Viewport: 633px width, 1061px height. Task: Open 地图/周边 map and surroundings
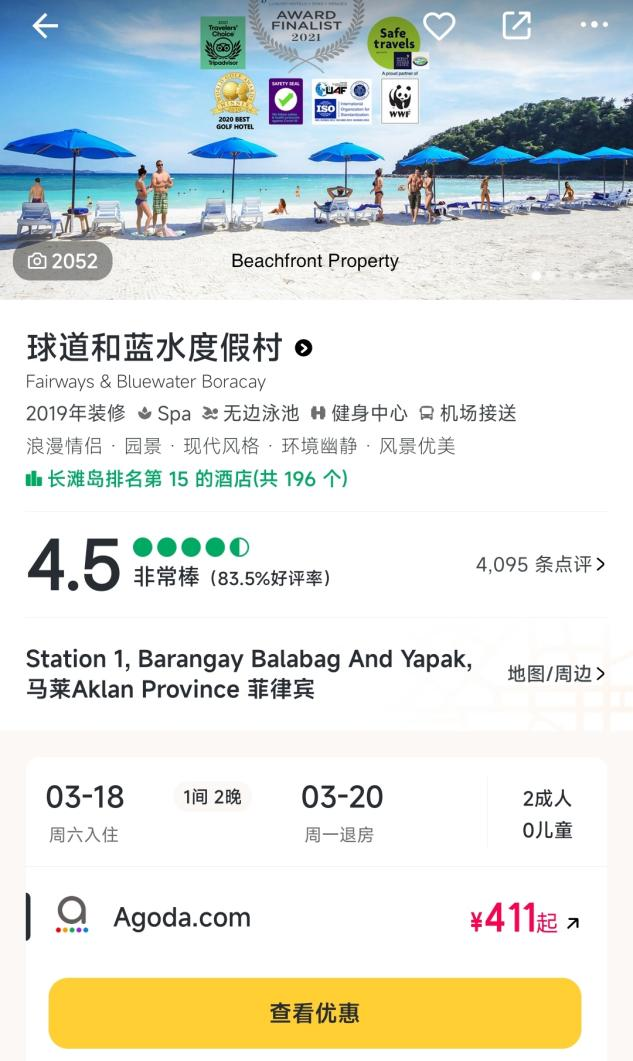pos(556,673)
